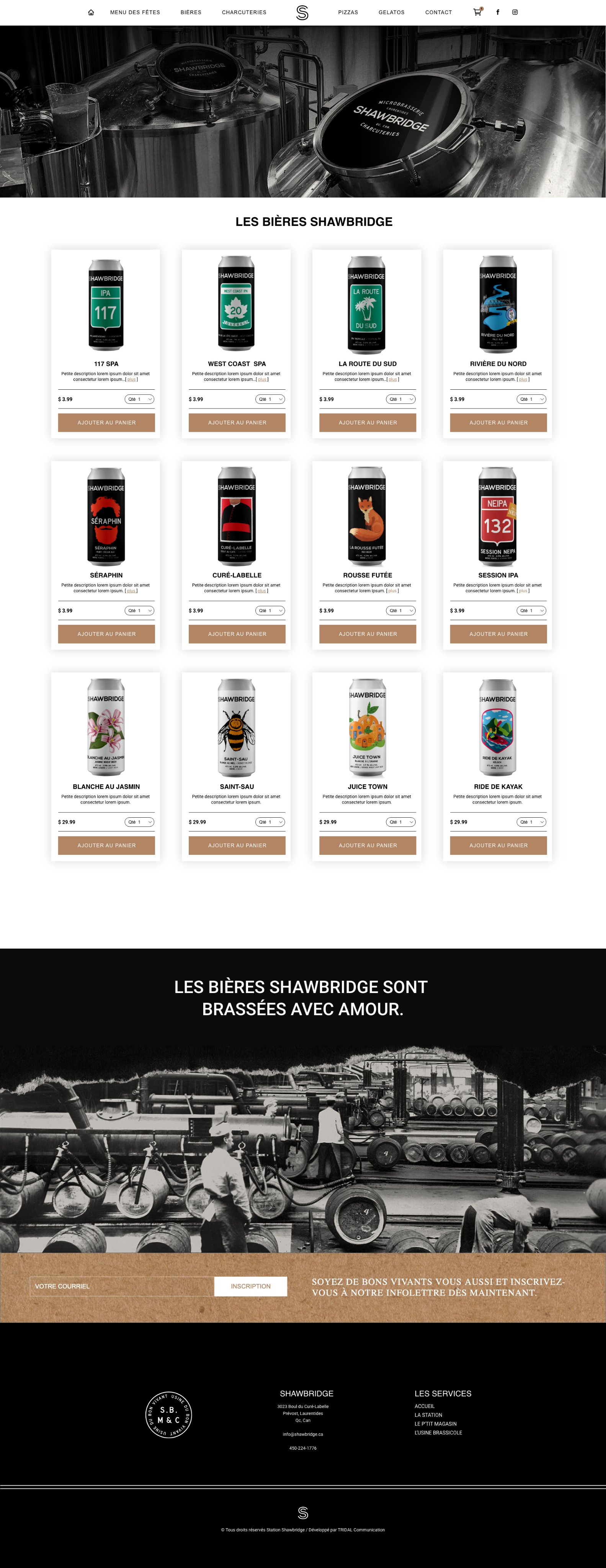View the shopping cart
The image size is (606, 1568).
pyautogui.click(x=477, y=12)
